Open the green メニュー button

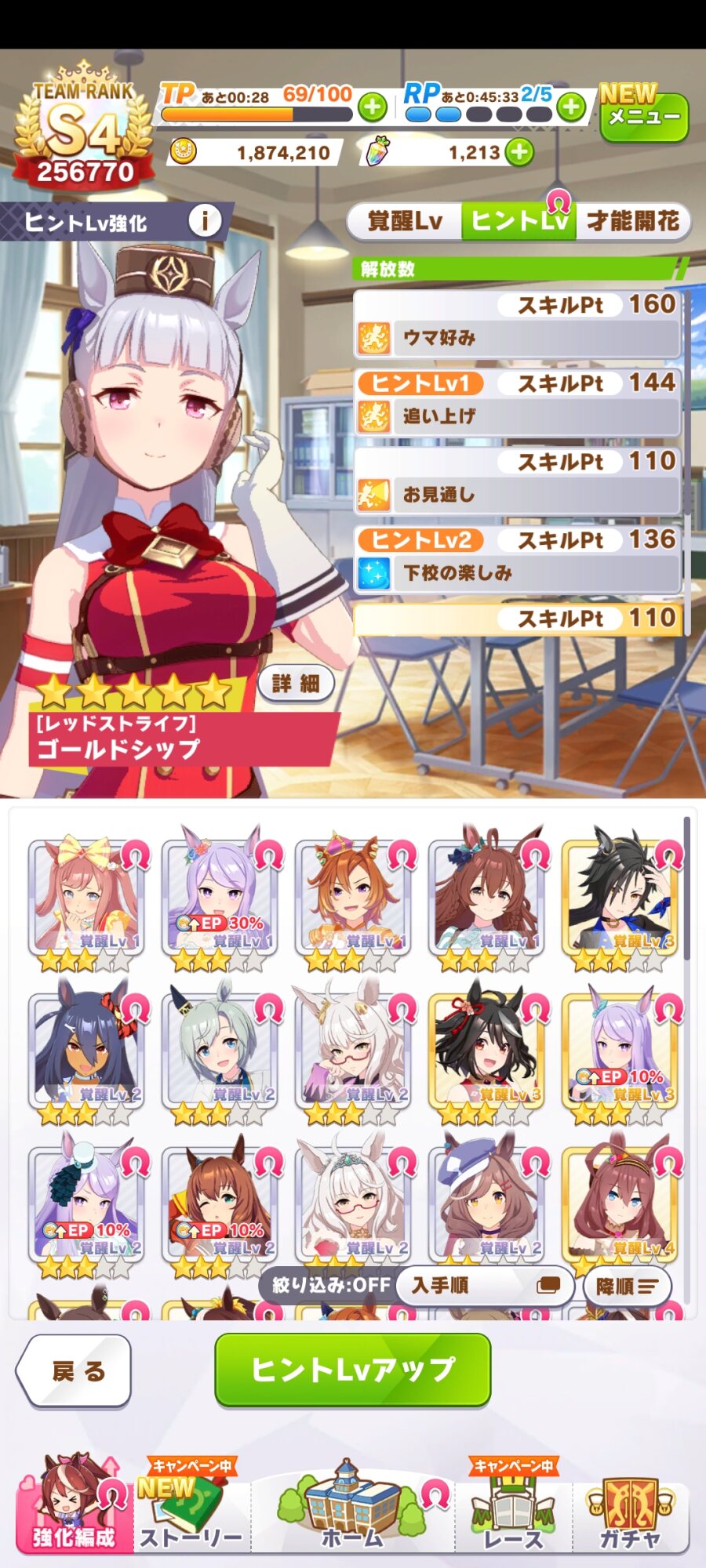pyautogui.click(x=644, y=118)
